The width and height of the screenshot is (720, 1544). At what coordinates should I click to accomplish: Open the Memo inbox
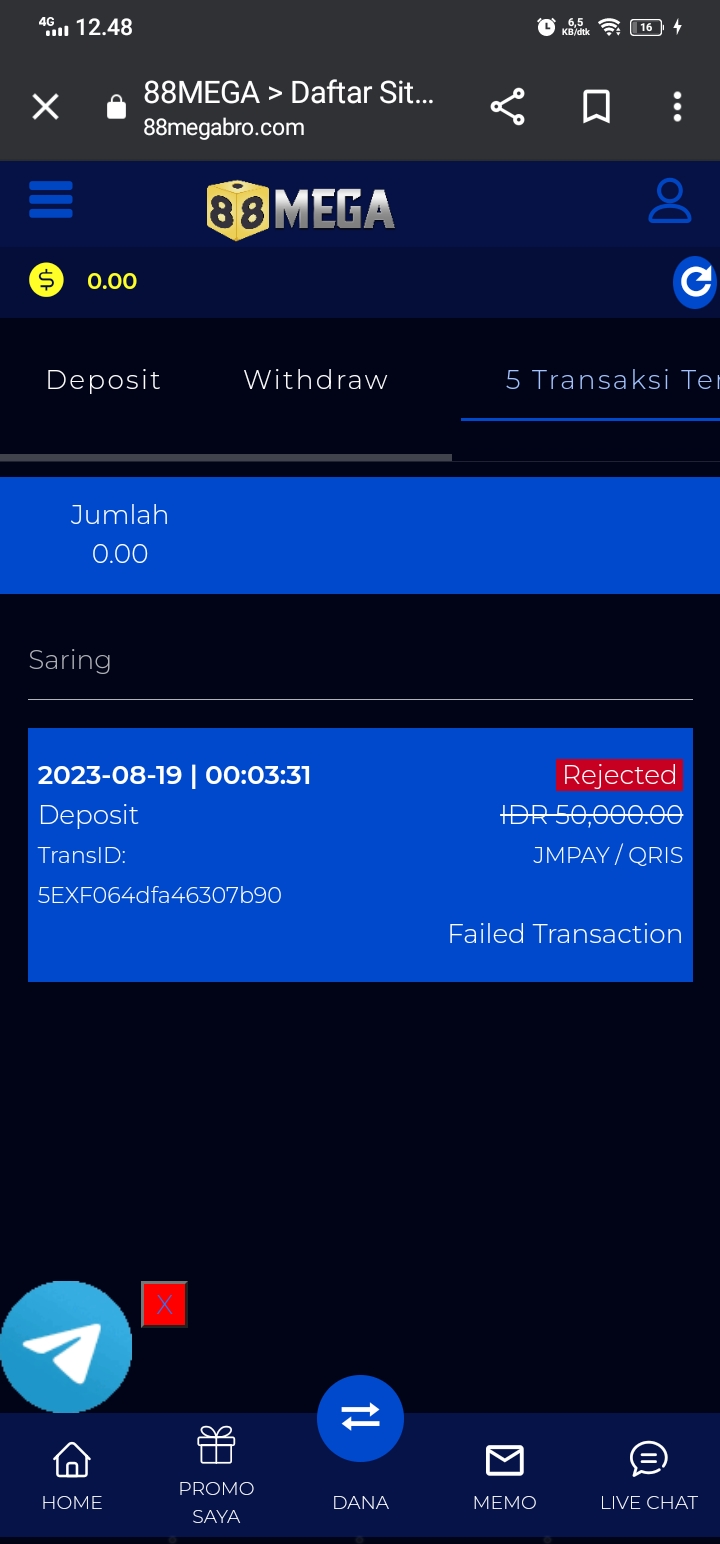tap(505, 1475)
